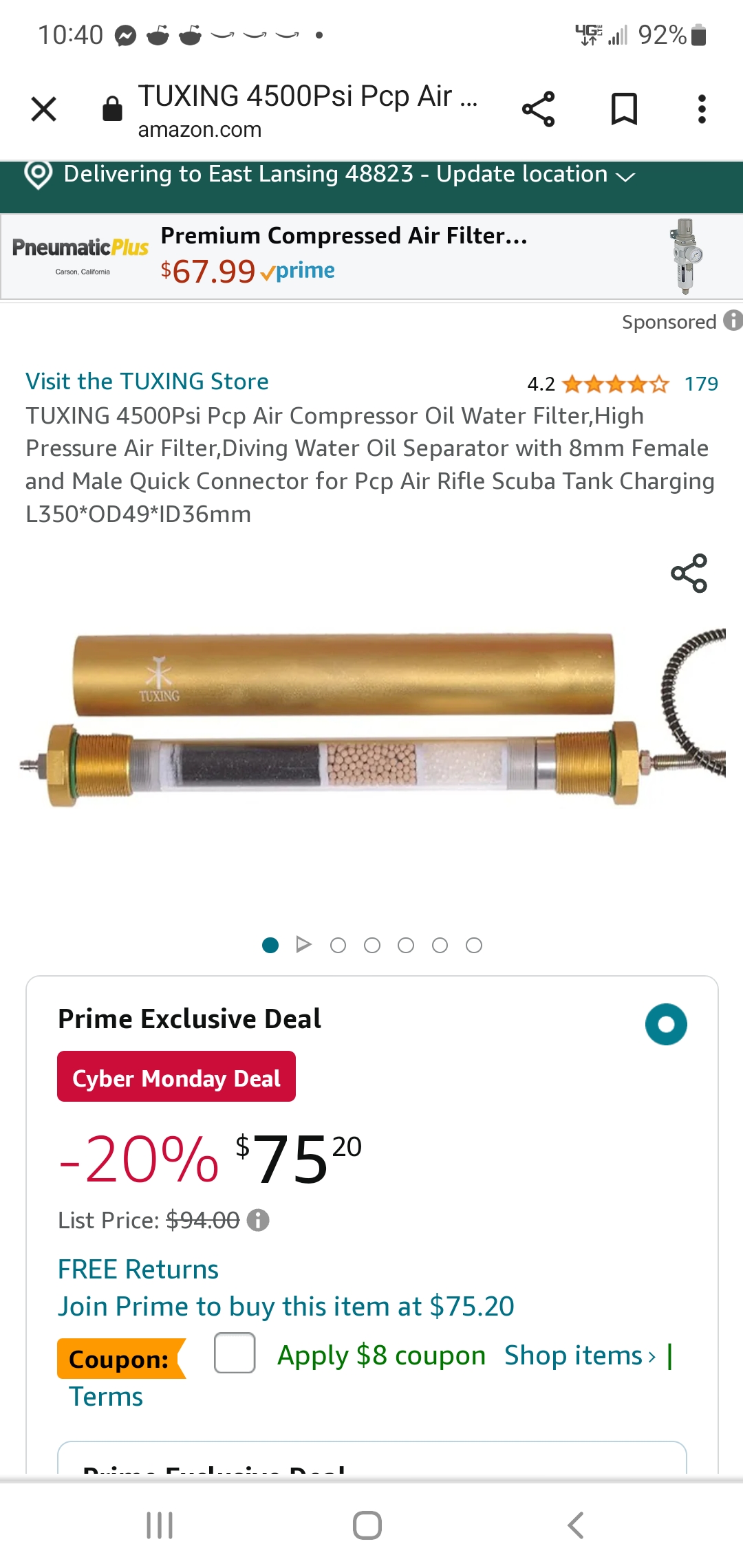Open Shop items link

click(x=579, y=1355)
